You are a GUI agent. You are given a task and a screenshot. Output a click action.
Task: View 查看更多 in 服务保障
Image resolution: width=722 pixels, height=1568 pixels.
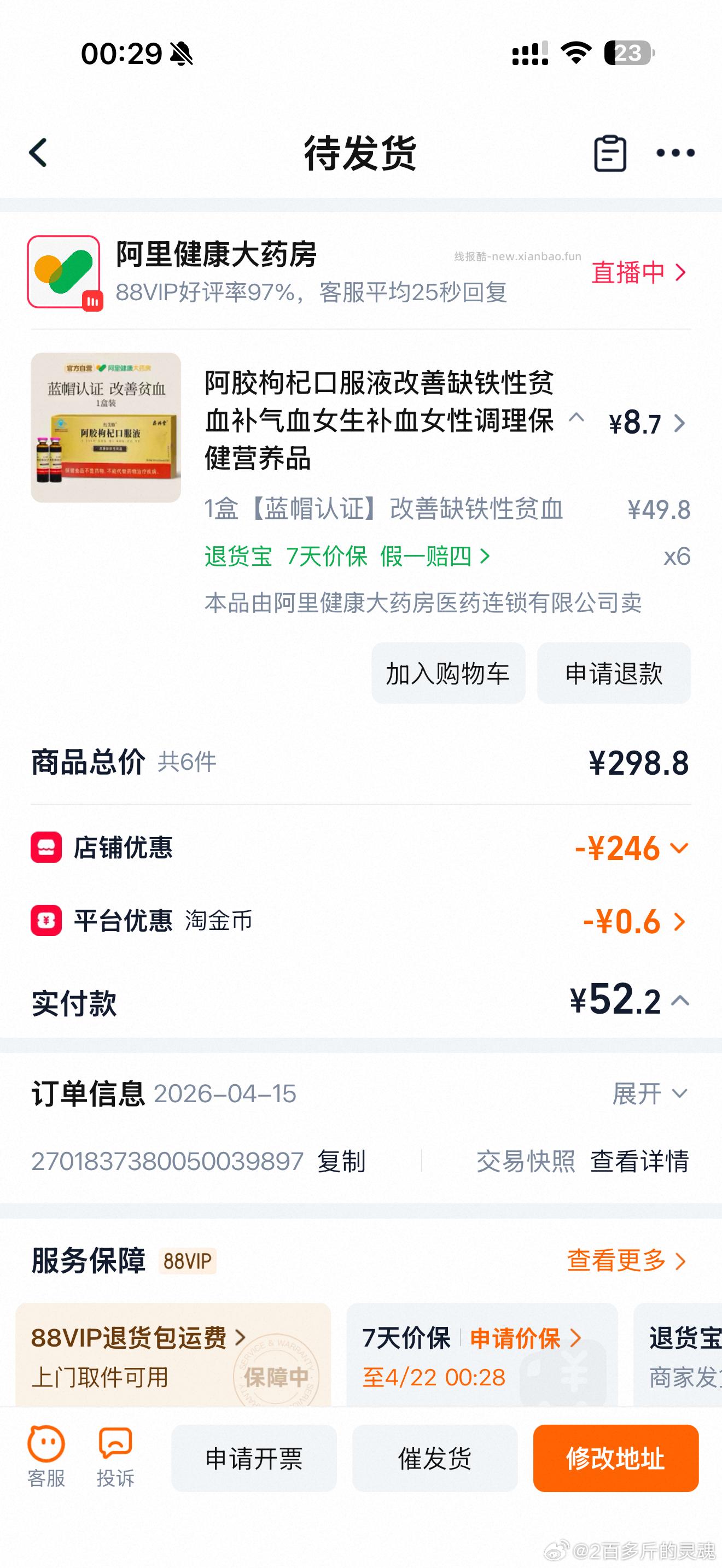(x=626, y=1261)
